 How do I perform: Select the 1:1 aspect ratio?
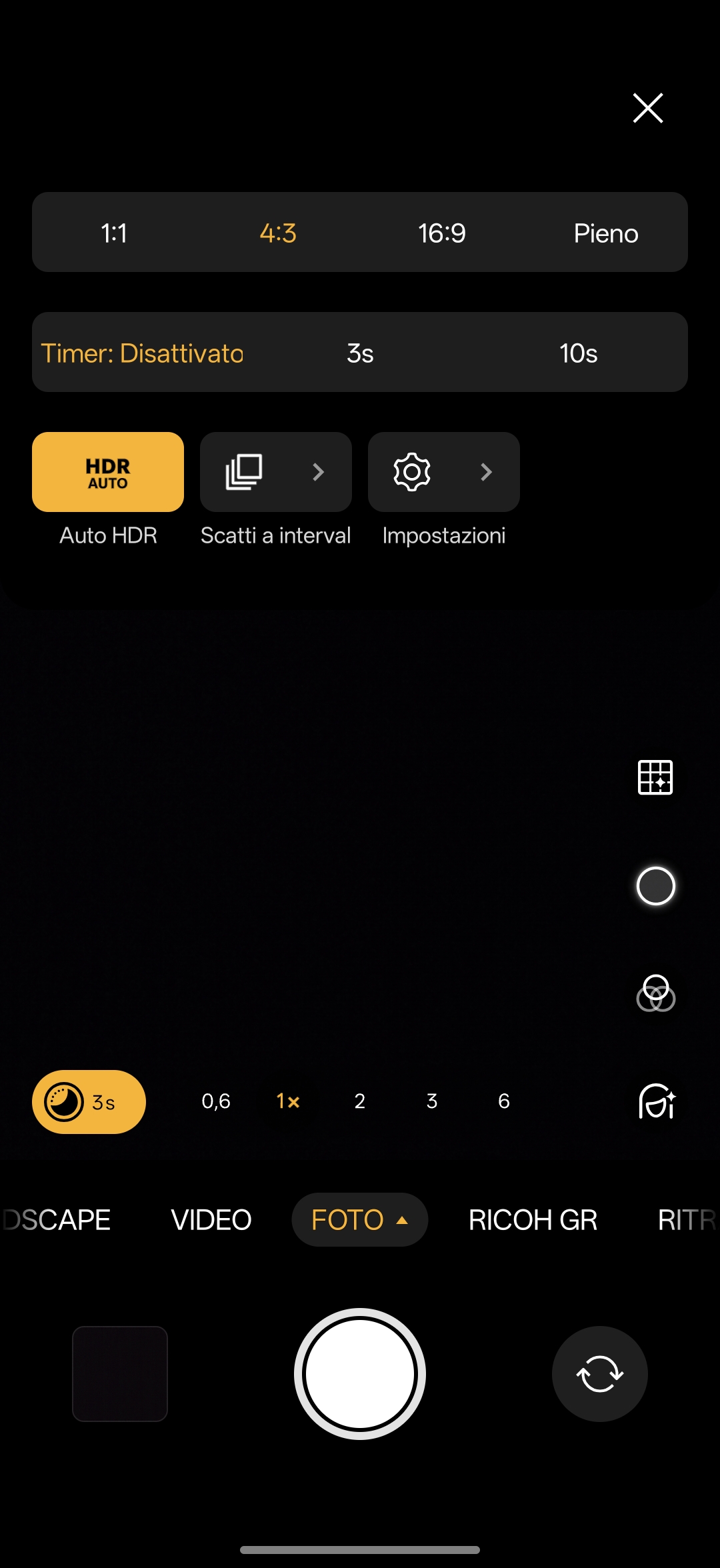click(x=114, y=233)
